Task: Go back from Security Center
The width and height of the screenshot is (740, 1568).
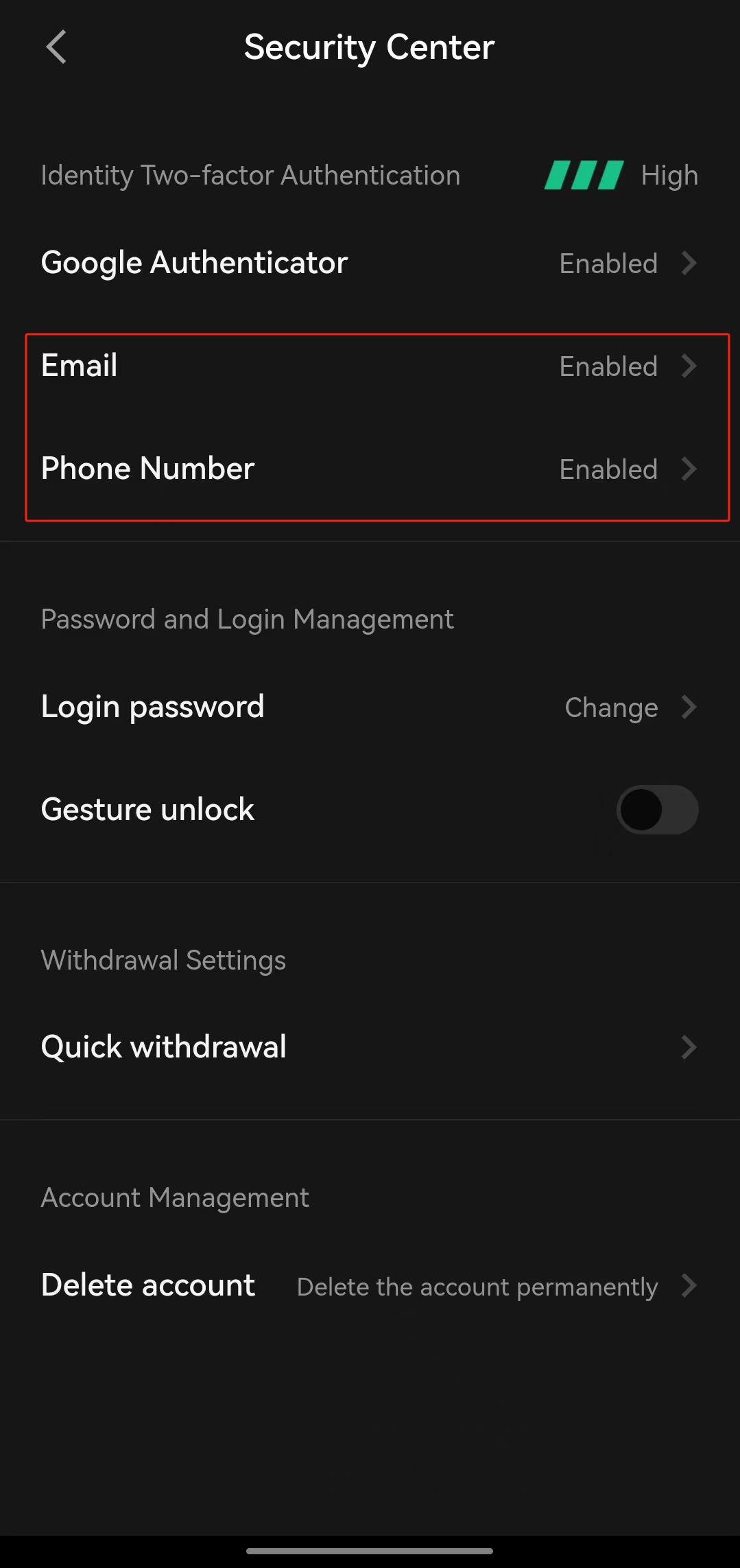Action: (56, 47)
